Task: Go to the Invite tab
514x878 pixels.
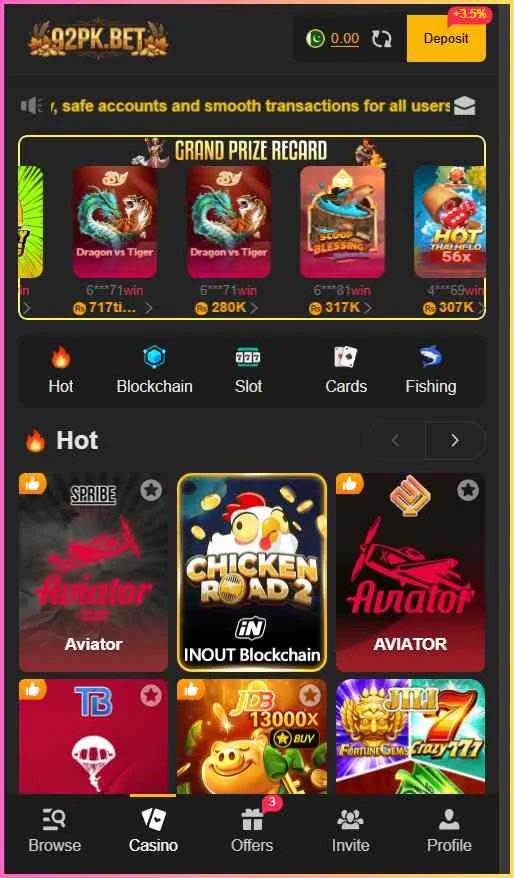Action: pos(351,830)
